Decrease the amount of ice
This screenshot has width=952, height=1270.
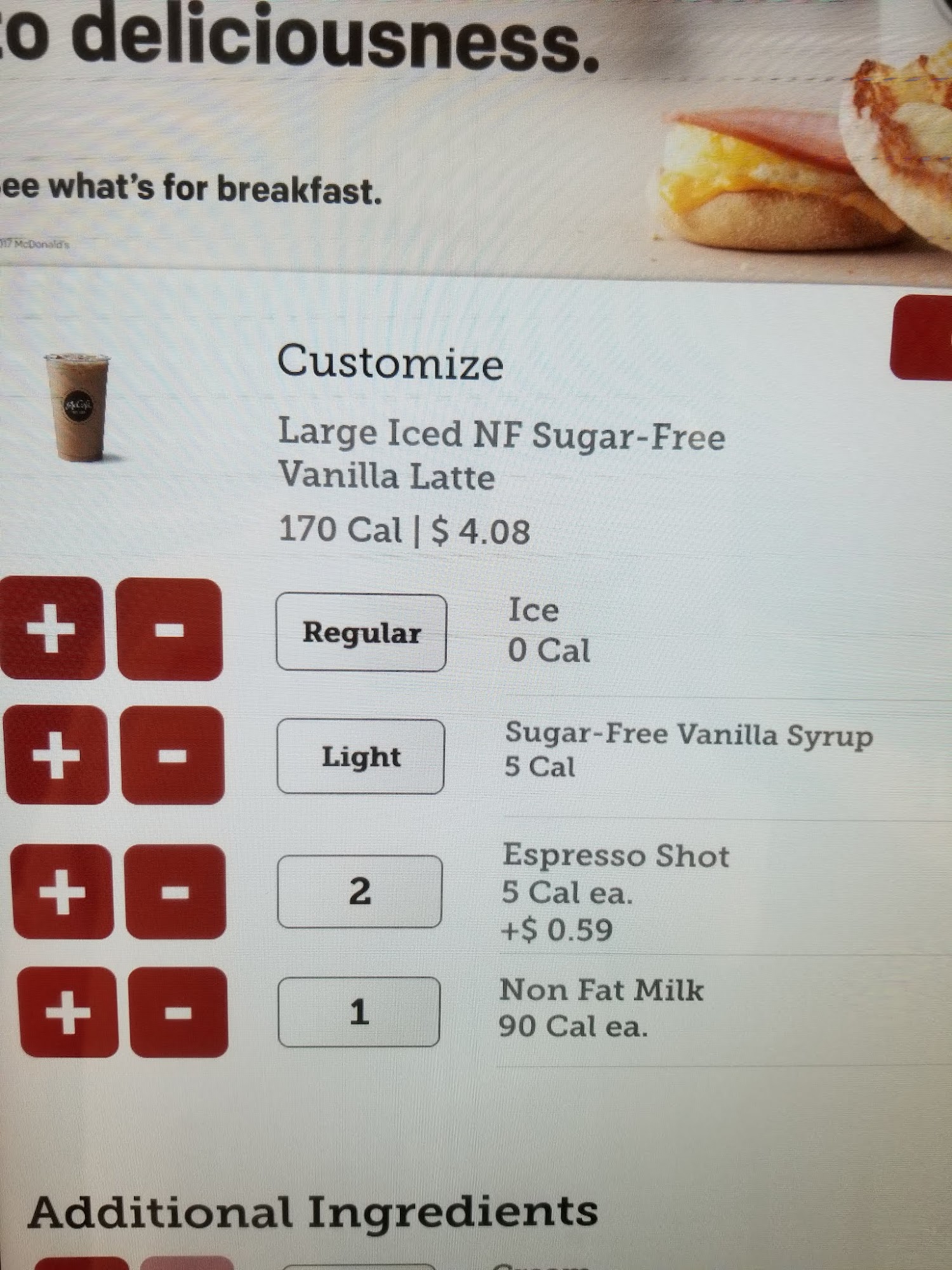pos(169,630)
